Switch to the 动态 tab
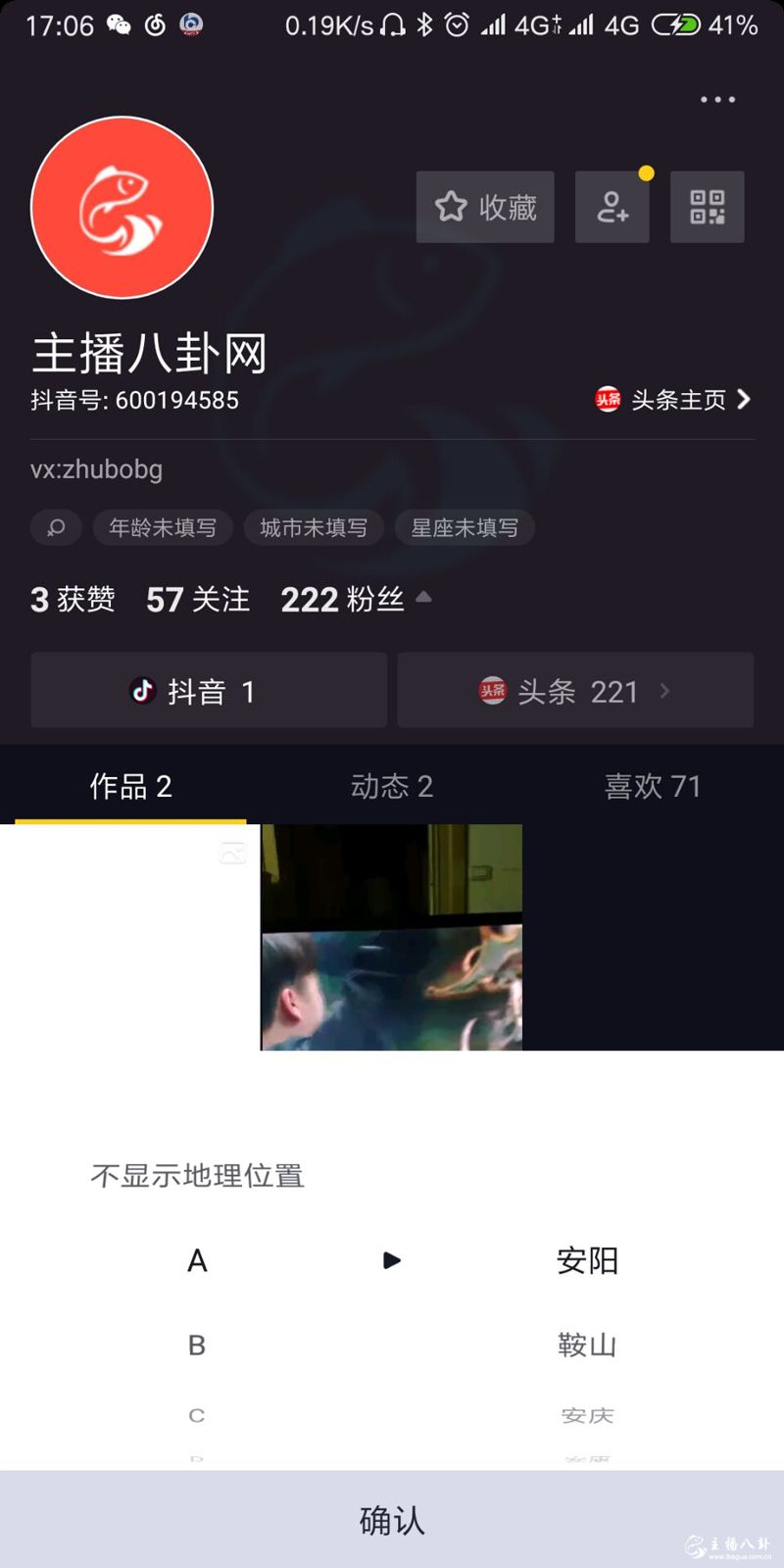The height and width of the screenshot is (1568, 784). tap(391, 785)
